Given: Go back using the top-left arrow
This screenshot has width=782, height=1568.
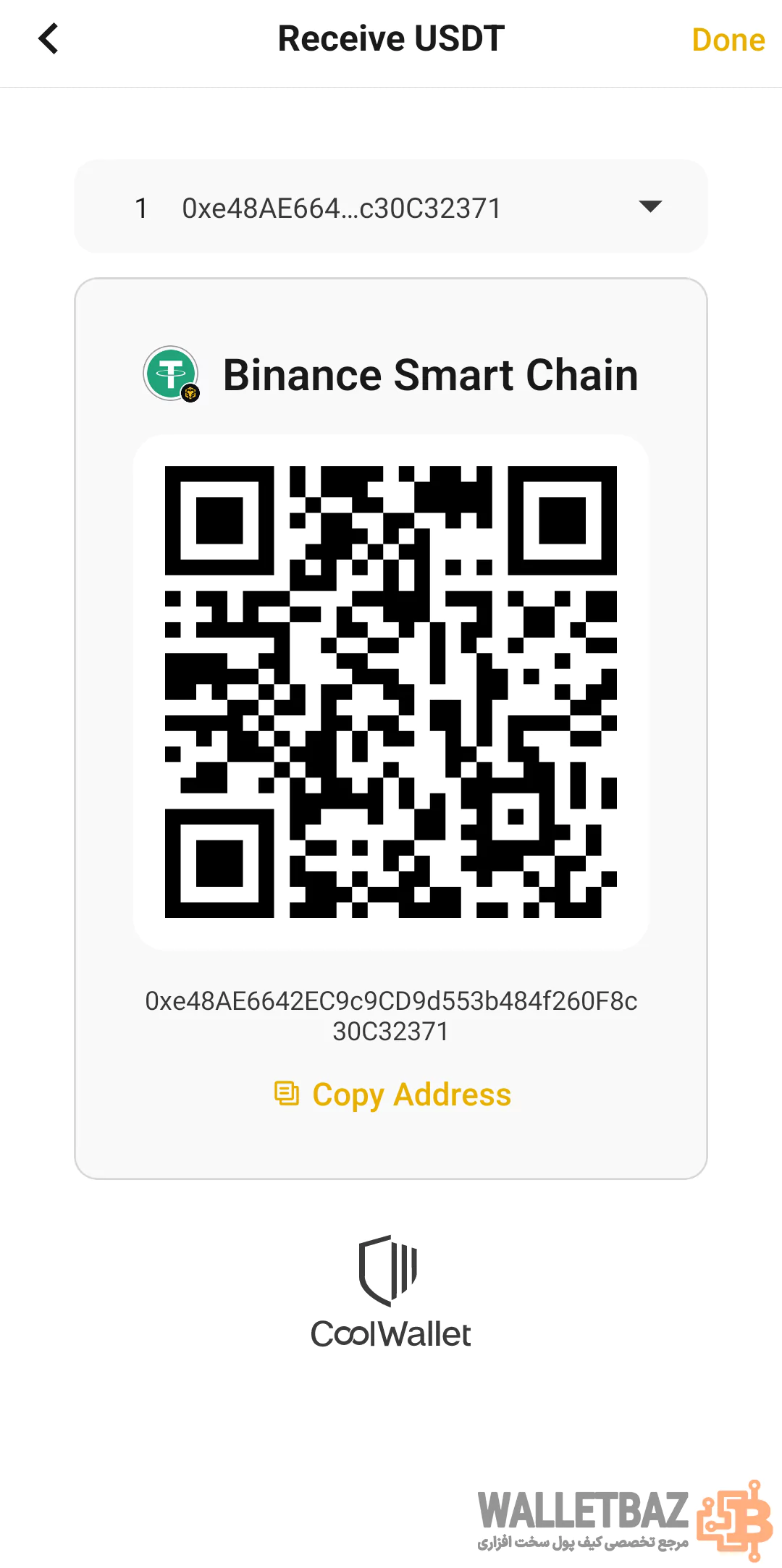Looking at the screenshot, I should 49,39.
